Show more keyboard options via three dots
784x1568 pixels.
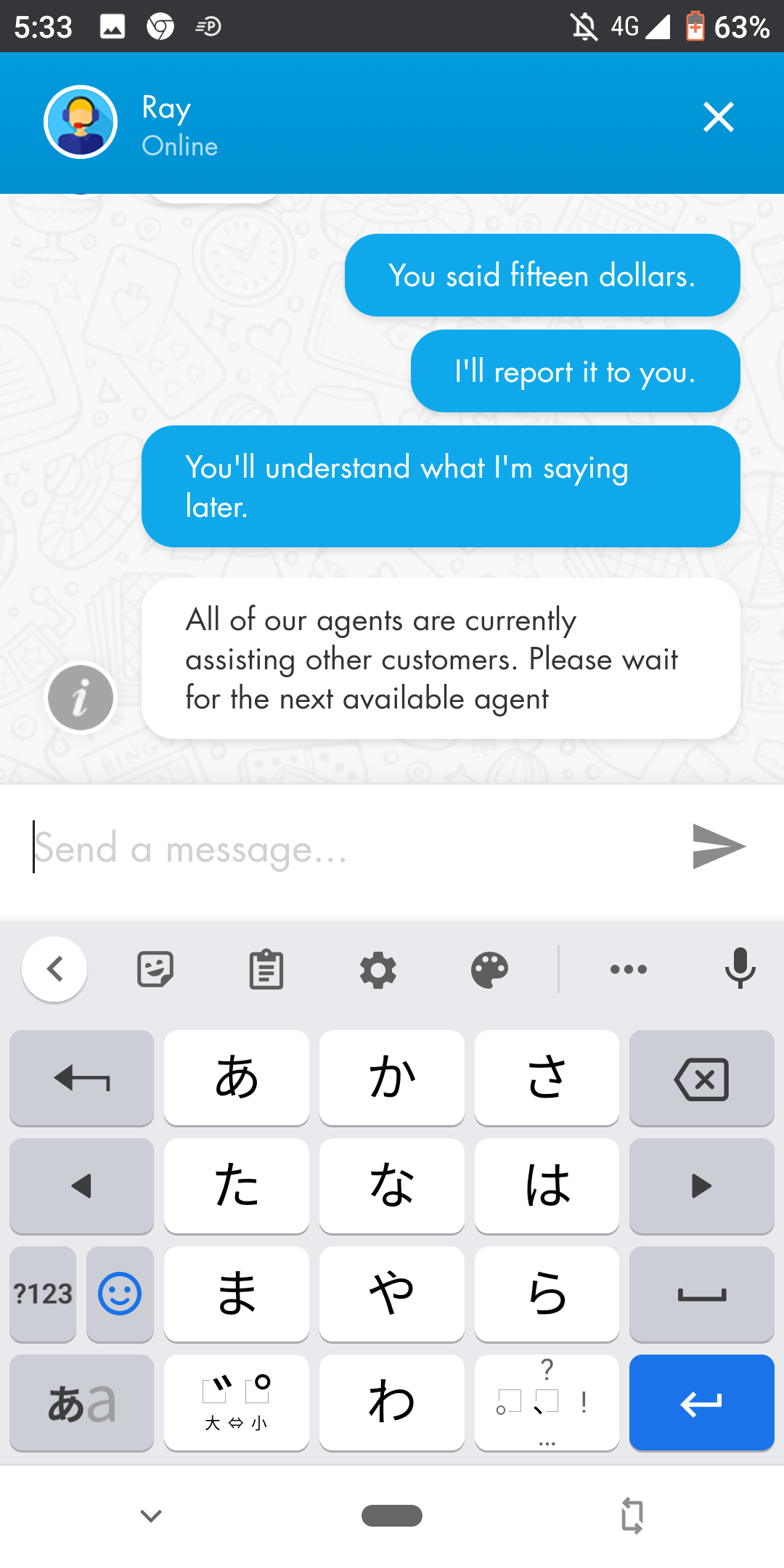(629, 969)
